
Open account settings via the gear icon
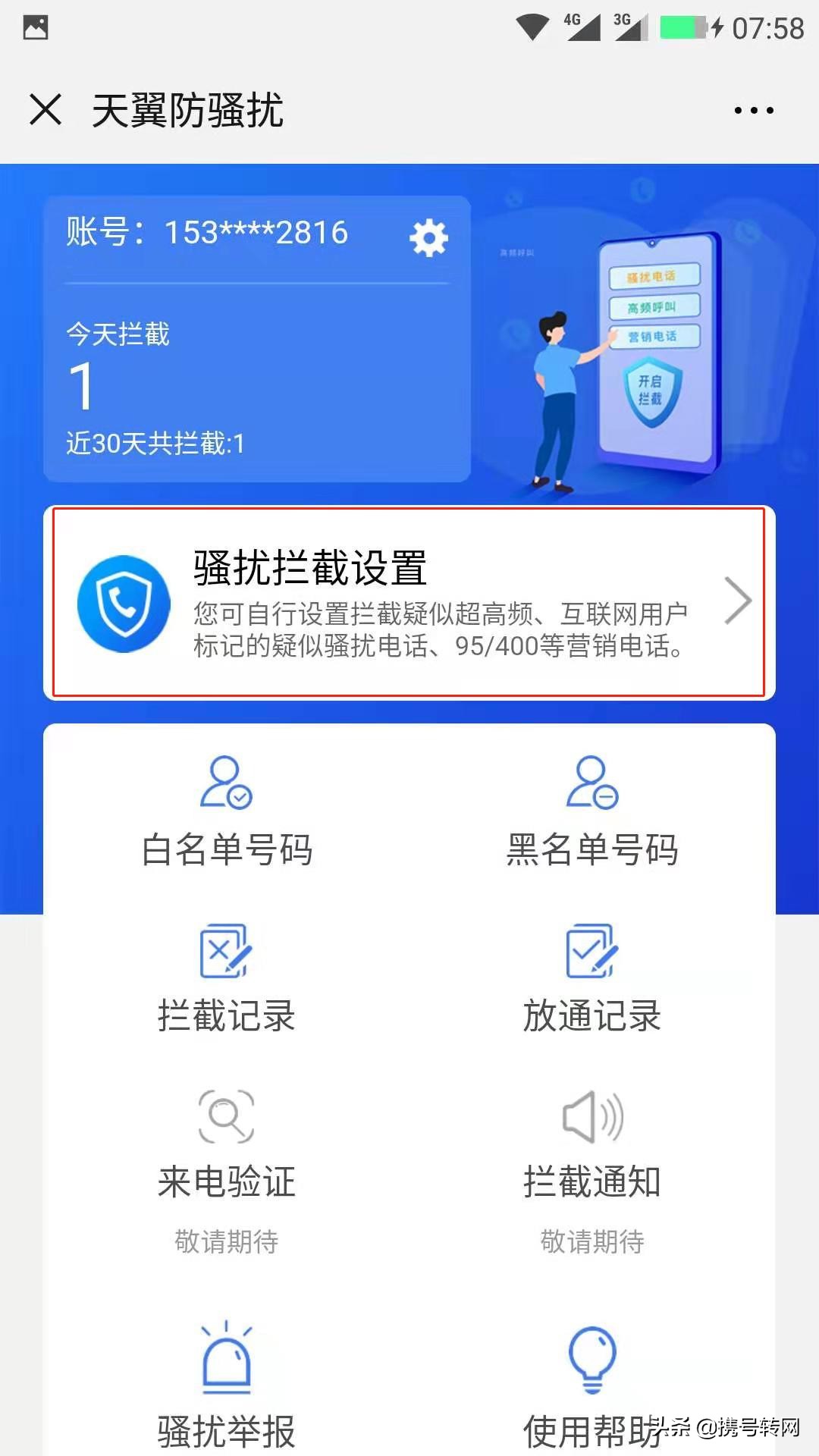tap(428, 237)
